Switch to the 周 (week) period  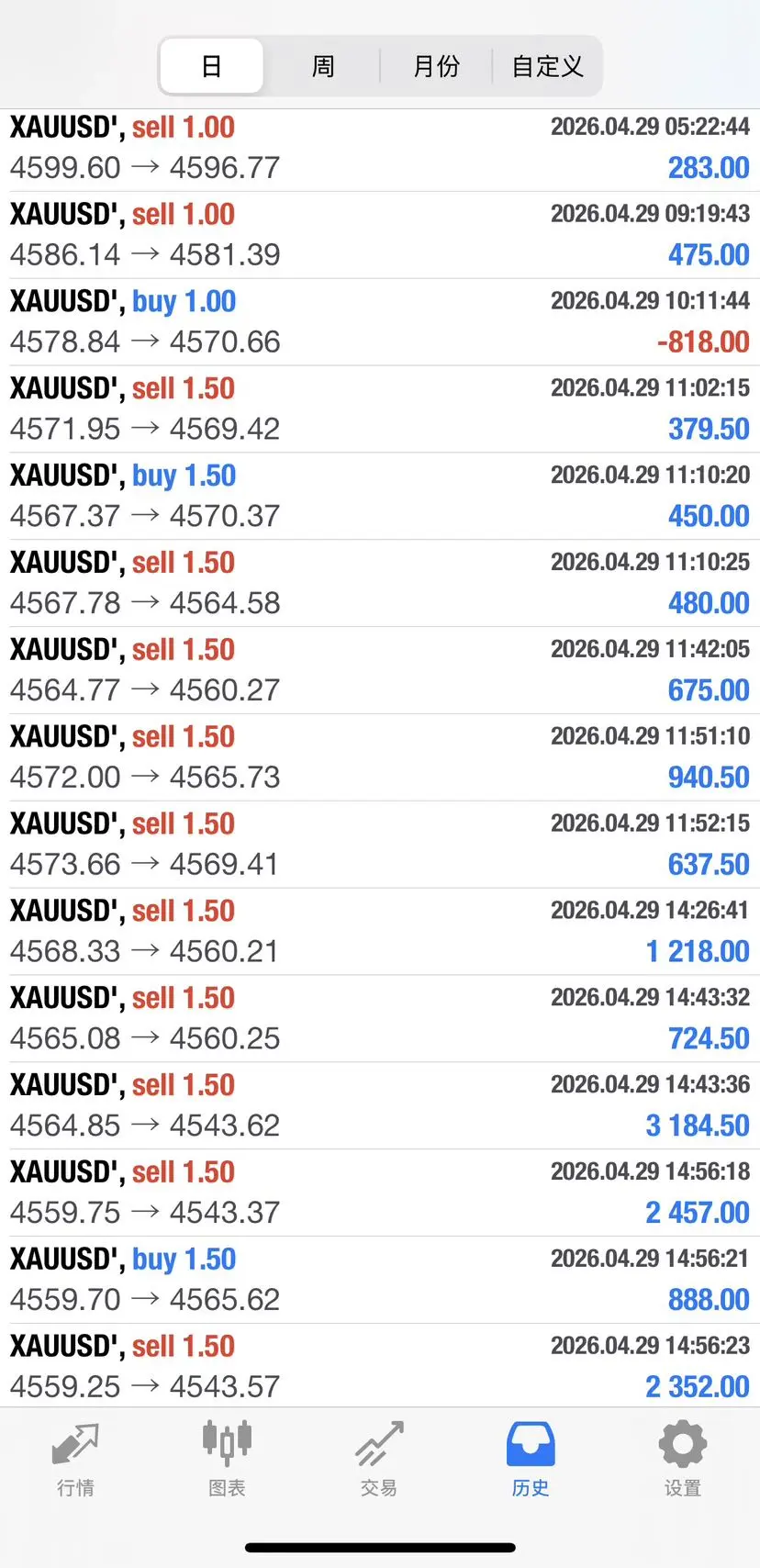323,66
